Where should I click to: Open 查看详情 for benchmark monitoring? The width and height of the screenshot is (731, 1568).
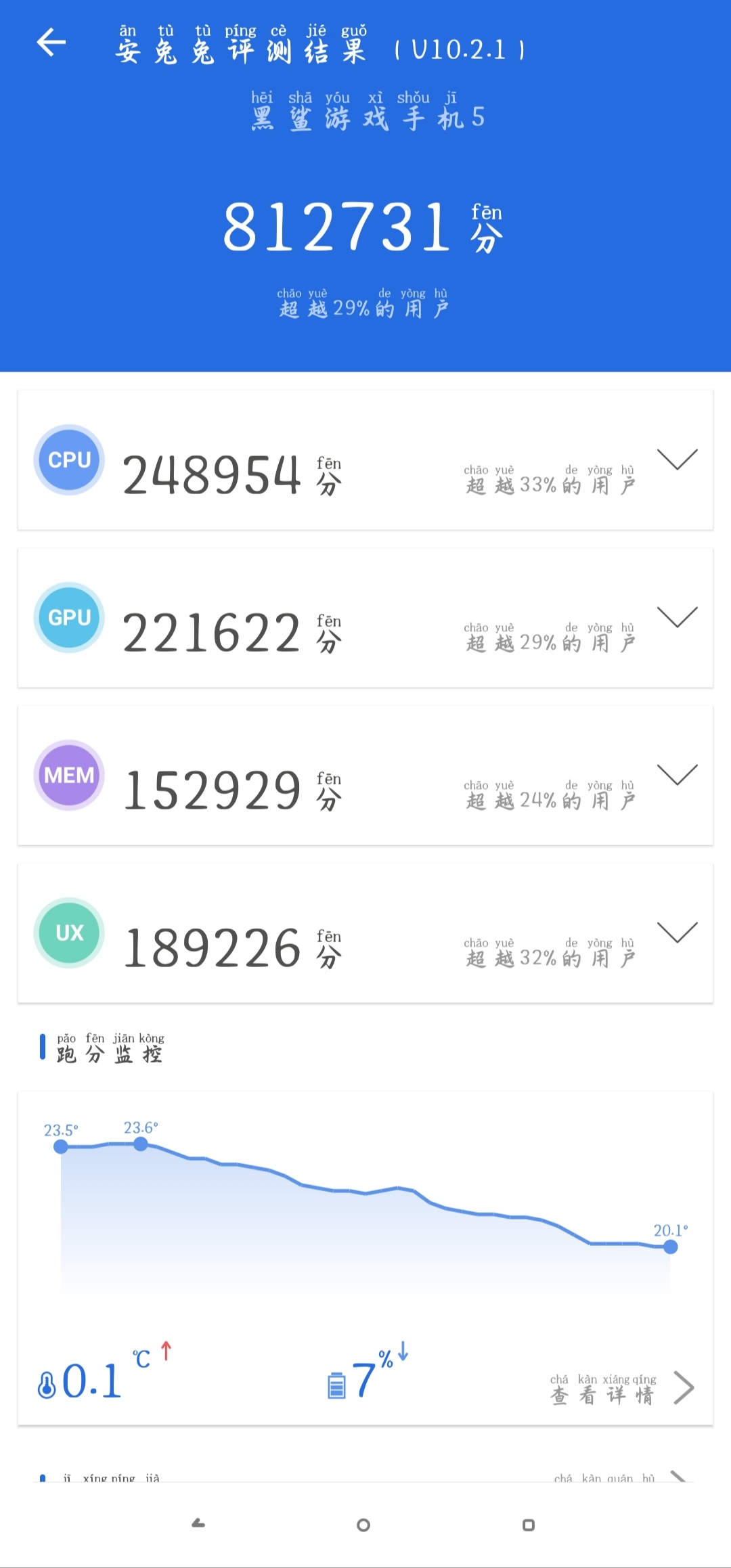621,1389
